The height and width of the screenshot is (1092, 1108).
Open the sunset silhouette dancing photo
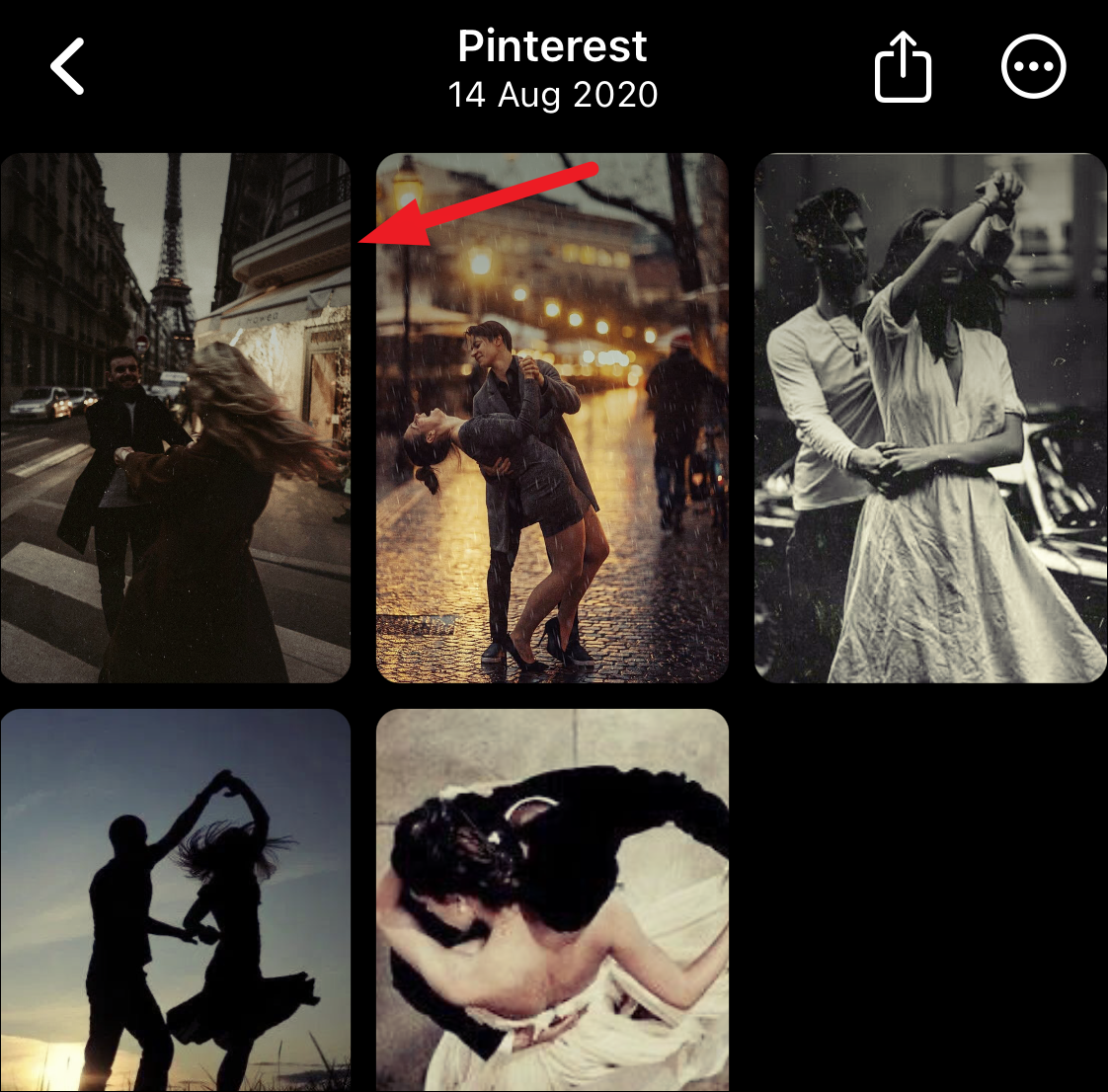175,899
